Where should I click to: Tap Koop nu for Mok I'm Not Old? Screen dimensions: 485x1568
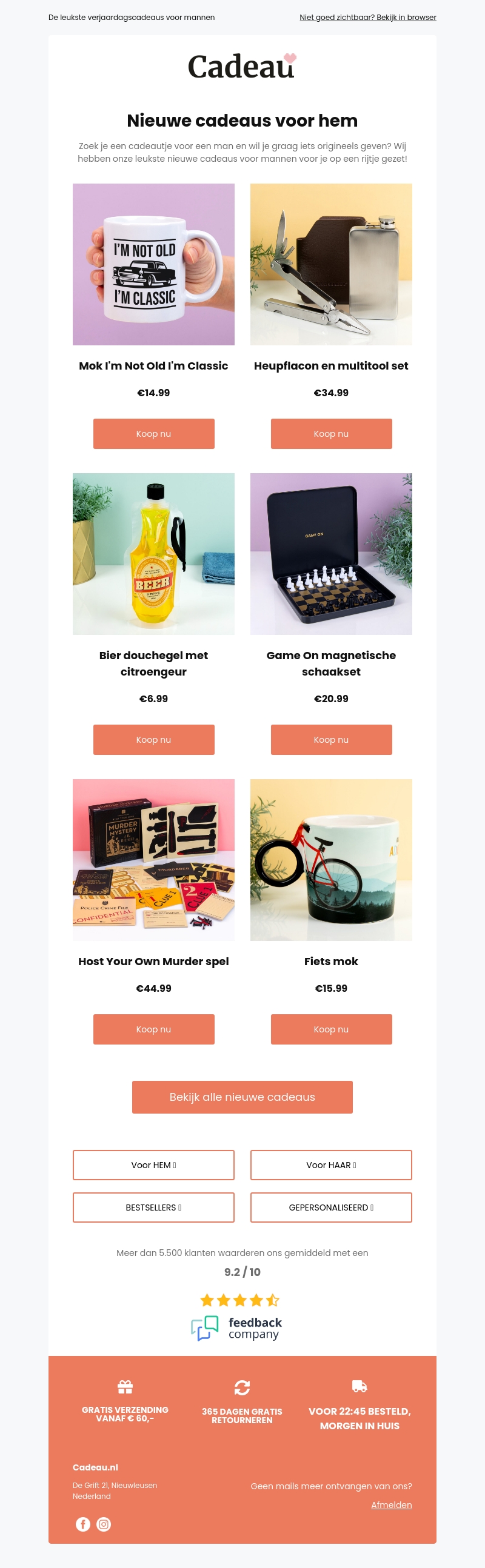click(153, 433)
